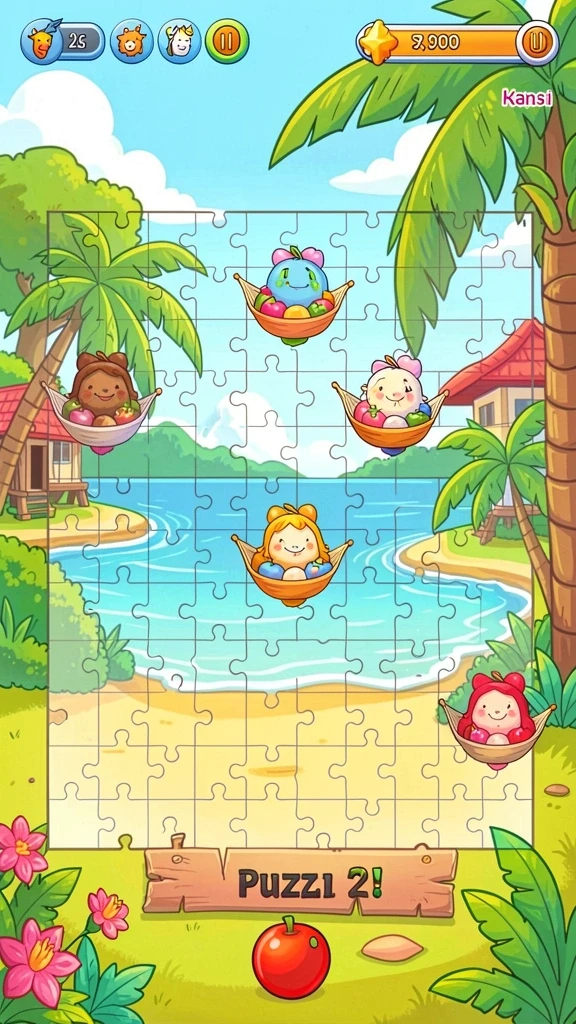This screenshot has height=1024, width=576.
Task: Select the orange-haired character in the hammock
Action: (291, 555)
